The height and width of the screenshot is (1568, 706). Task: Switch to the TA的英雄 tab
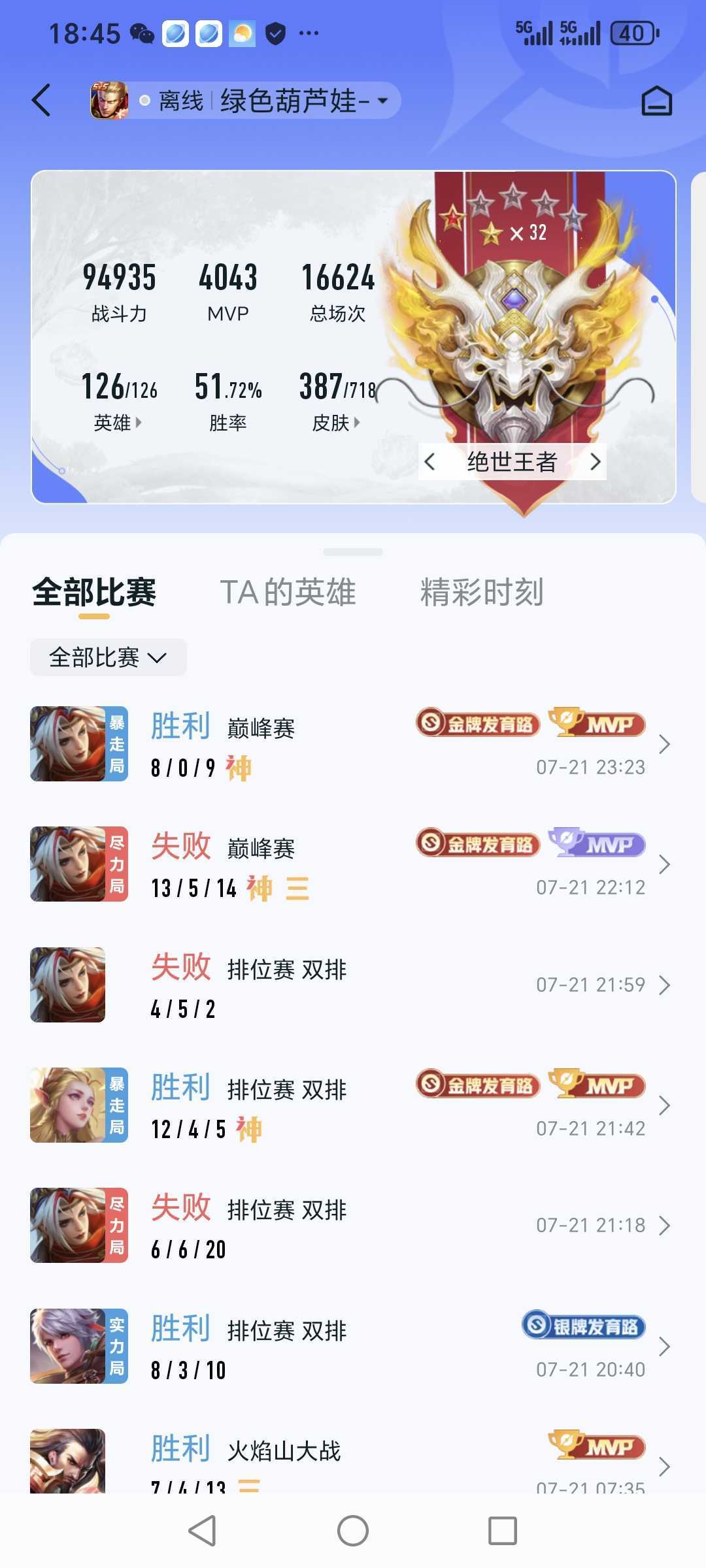point(288,592)
